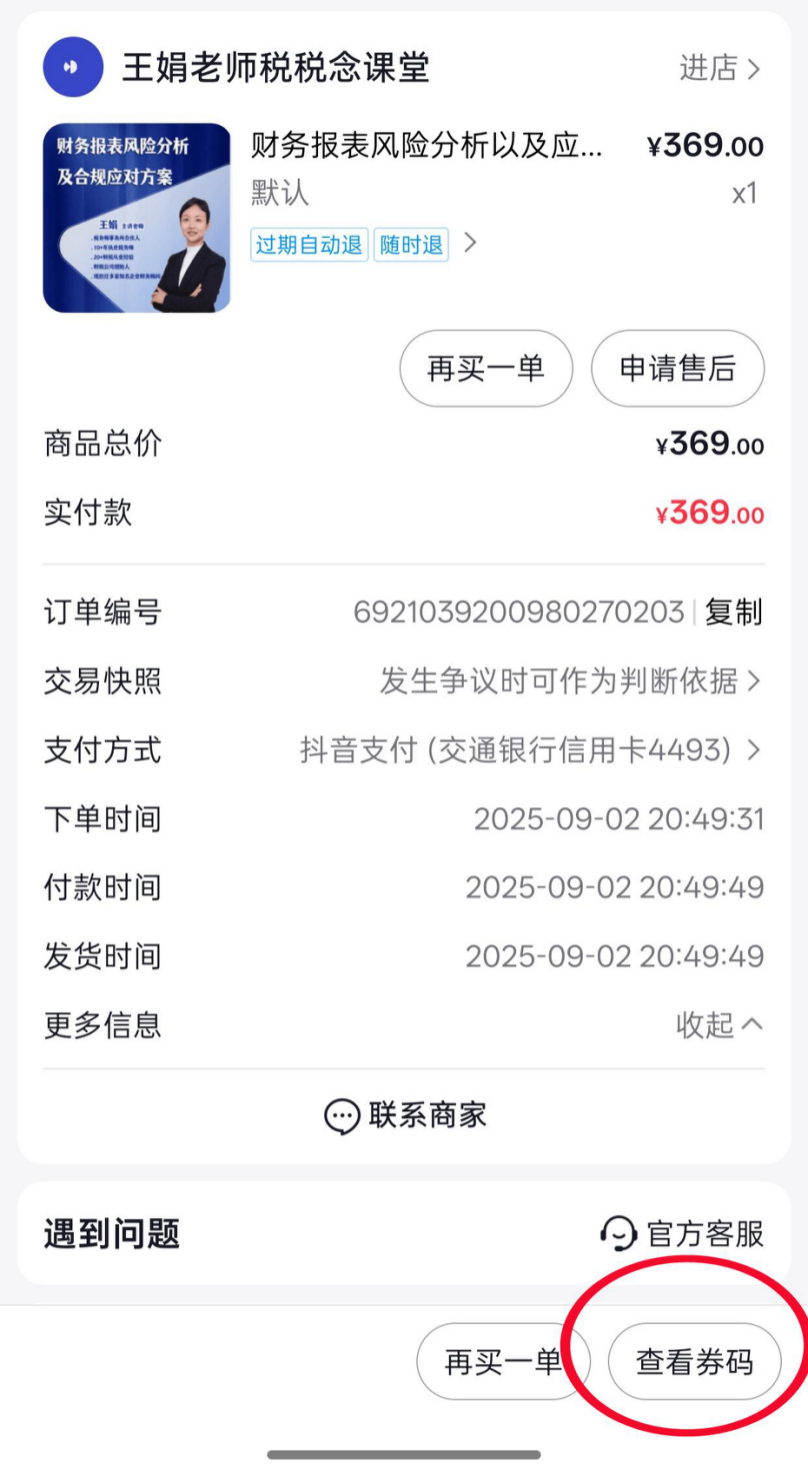Click the question icon beside 官方客服

tap(620, 1234)
